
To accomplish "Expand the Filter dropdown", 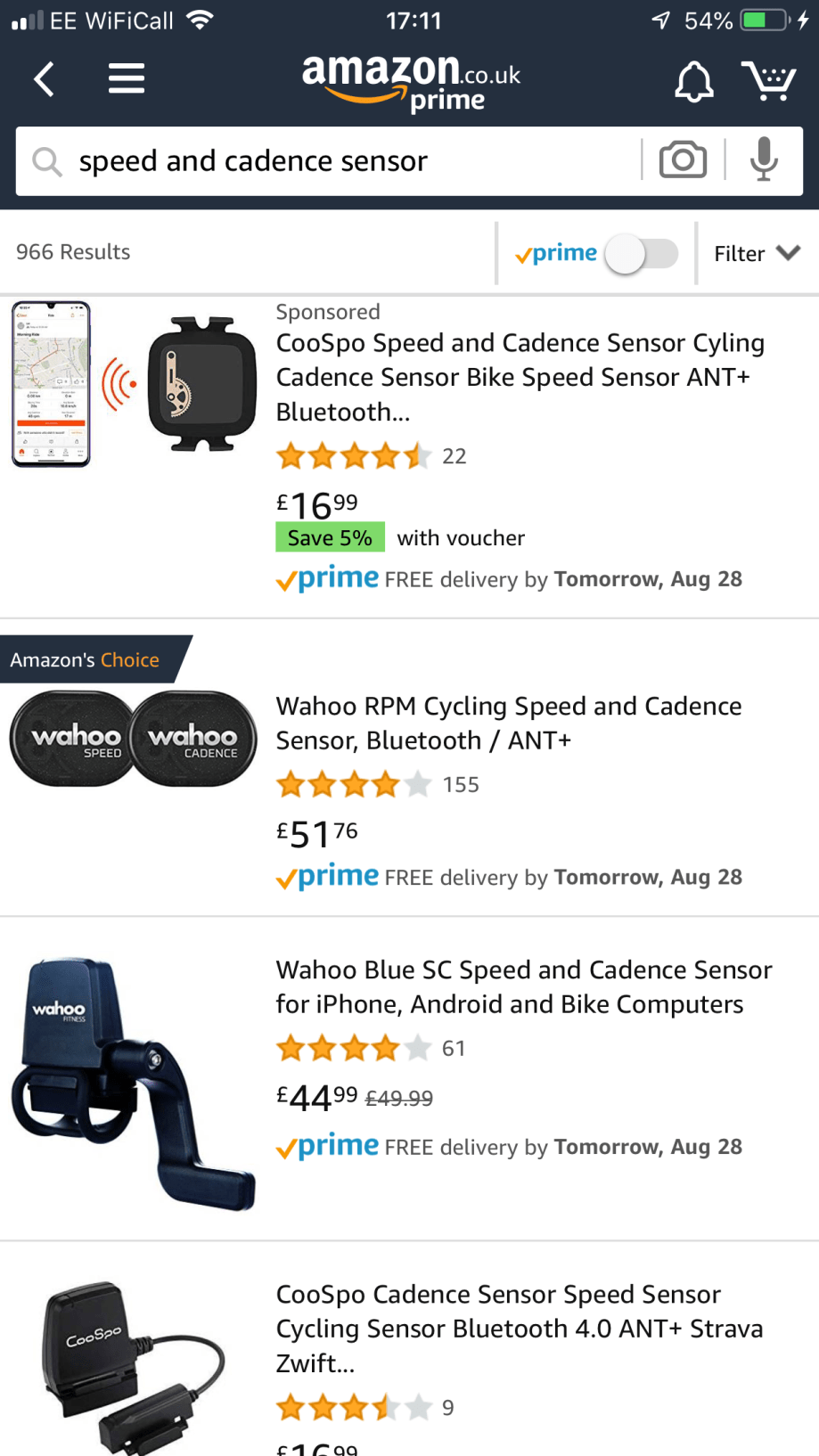I will tap(757, 254).
